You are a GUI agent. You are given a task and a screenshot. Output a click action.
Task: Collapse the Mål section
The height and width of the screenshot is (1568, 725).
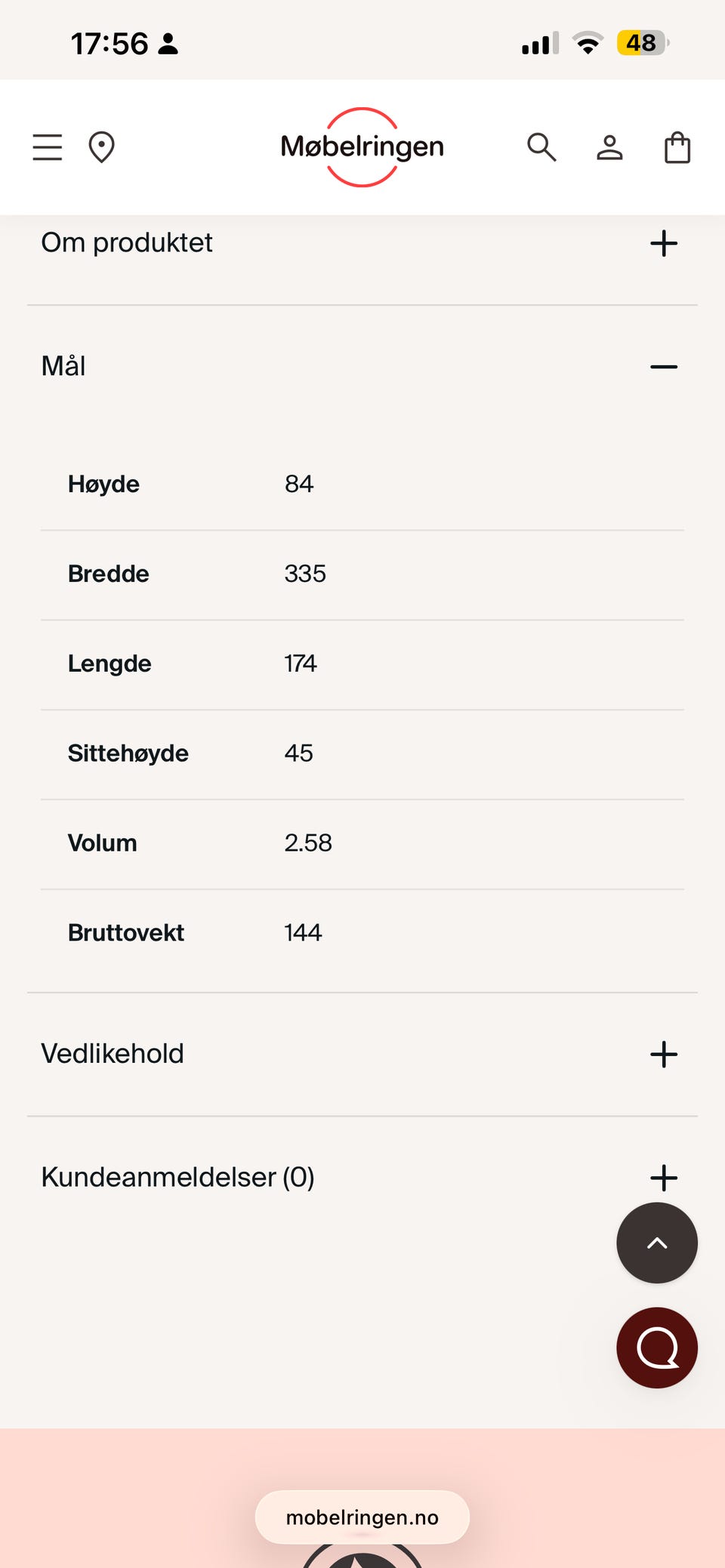pos(362,367)
